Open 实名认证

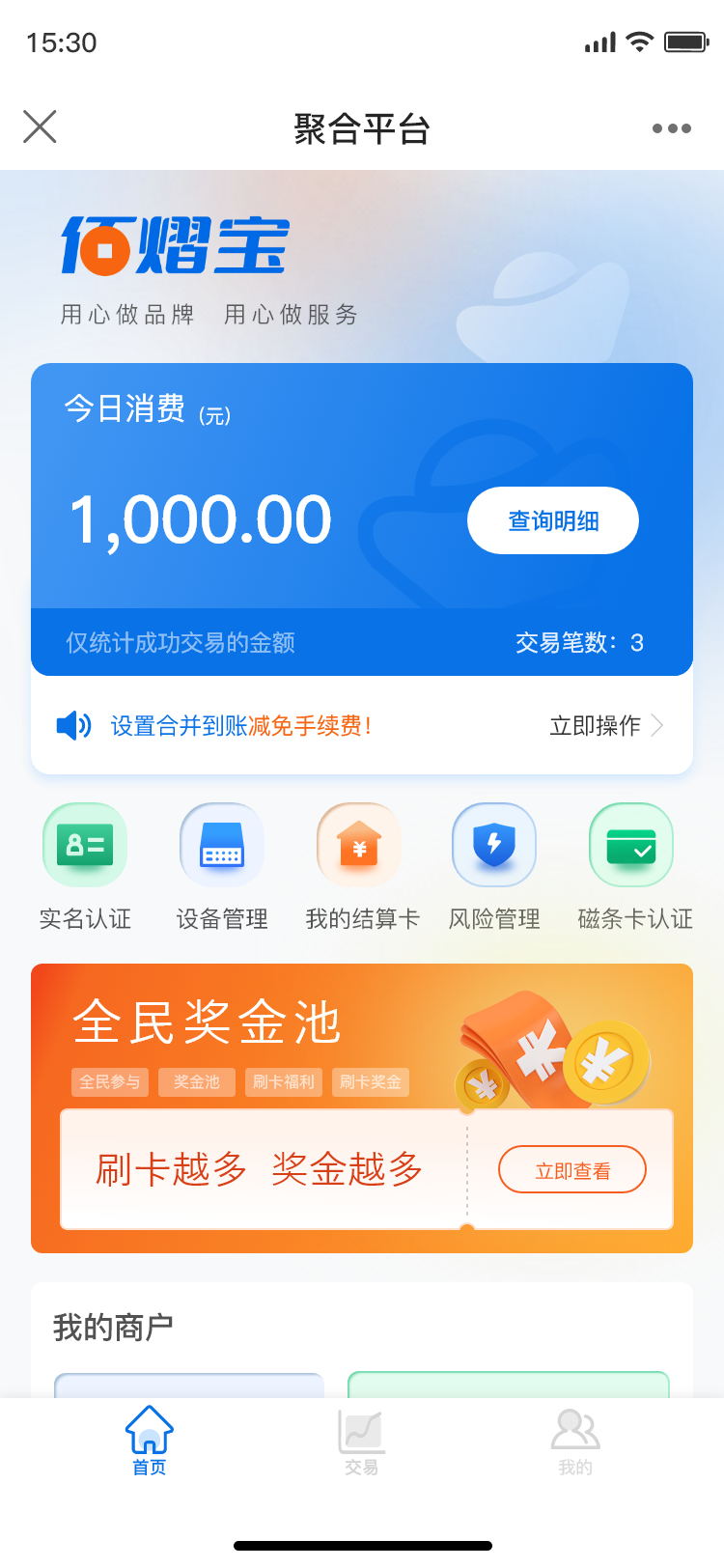85,865
